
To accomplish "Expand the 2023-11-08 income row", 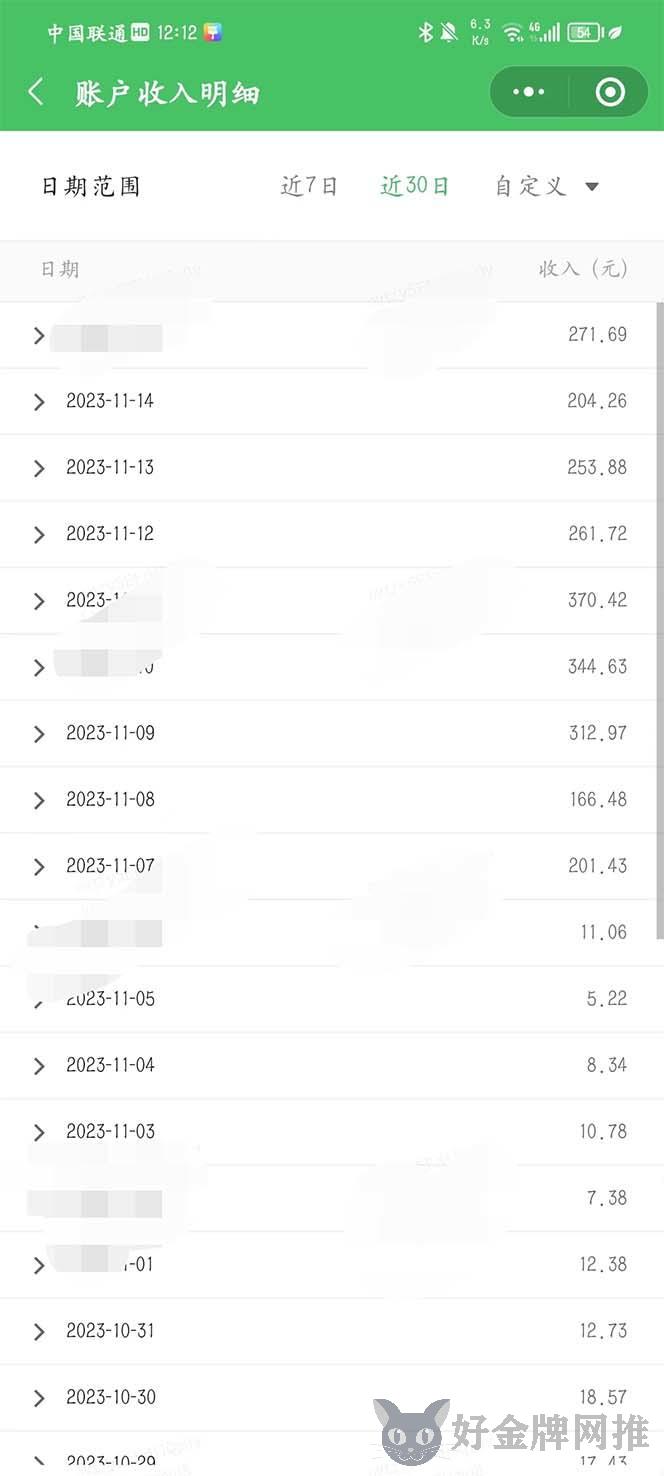I will pyautogui.click(x=330, y=800).
